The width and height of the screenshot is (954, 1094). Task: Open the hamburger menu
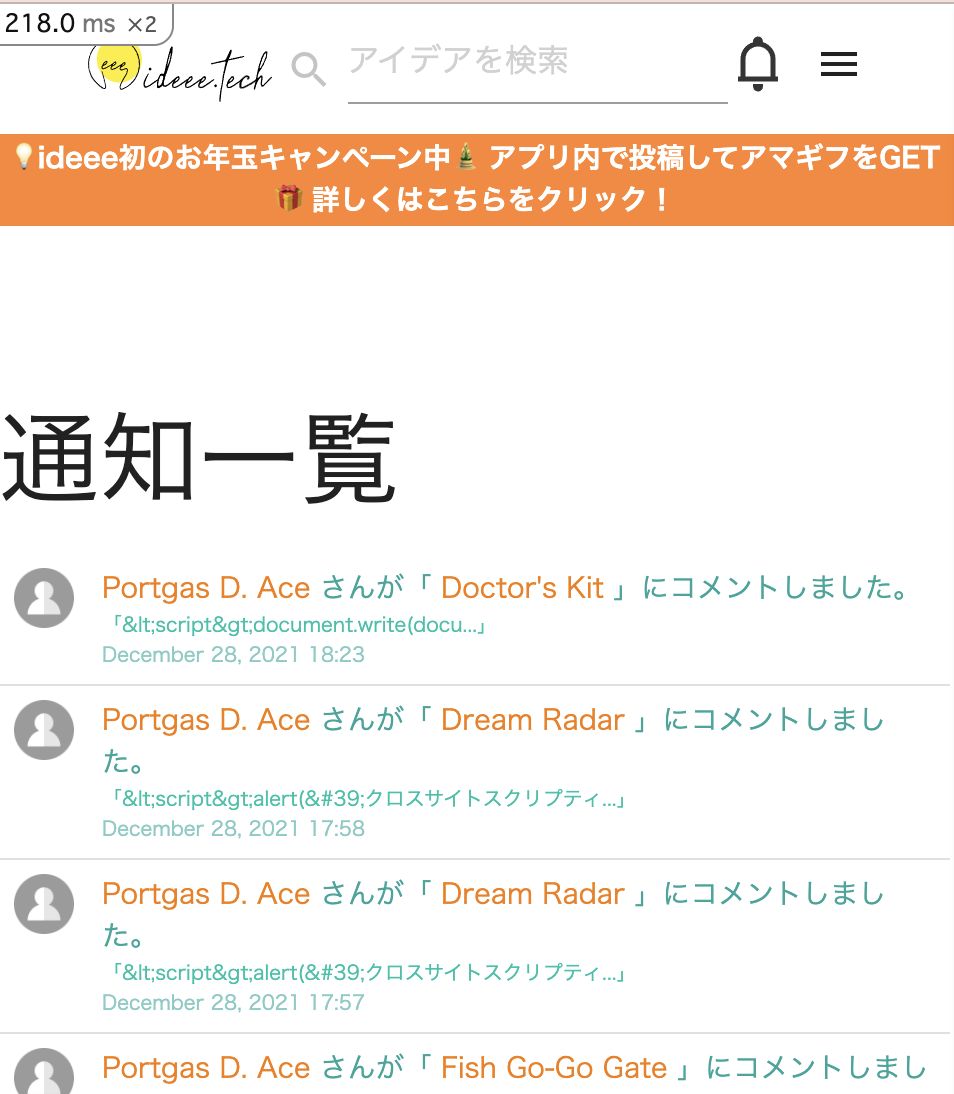coord(838,65)
